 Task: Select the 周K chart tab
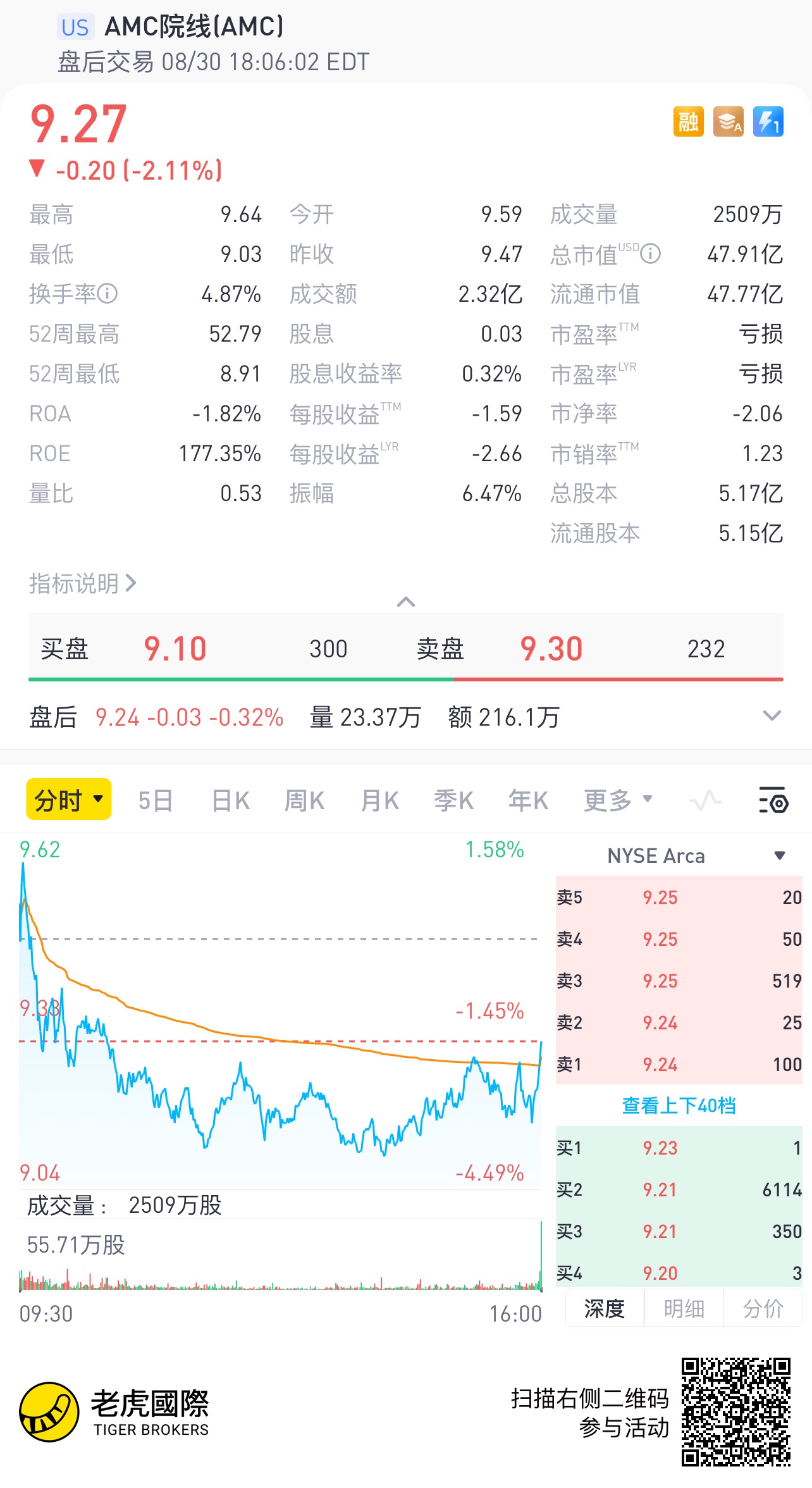[304, 801]
